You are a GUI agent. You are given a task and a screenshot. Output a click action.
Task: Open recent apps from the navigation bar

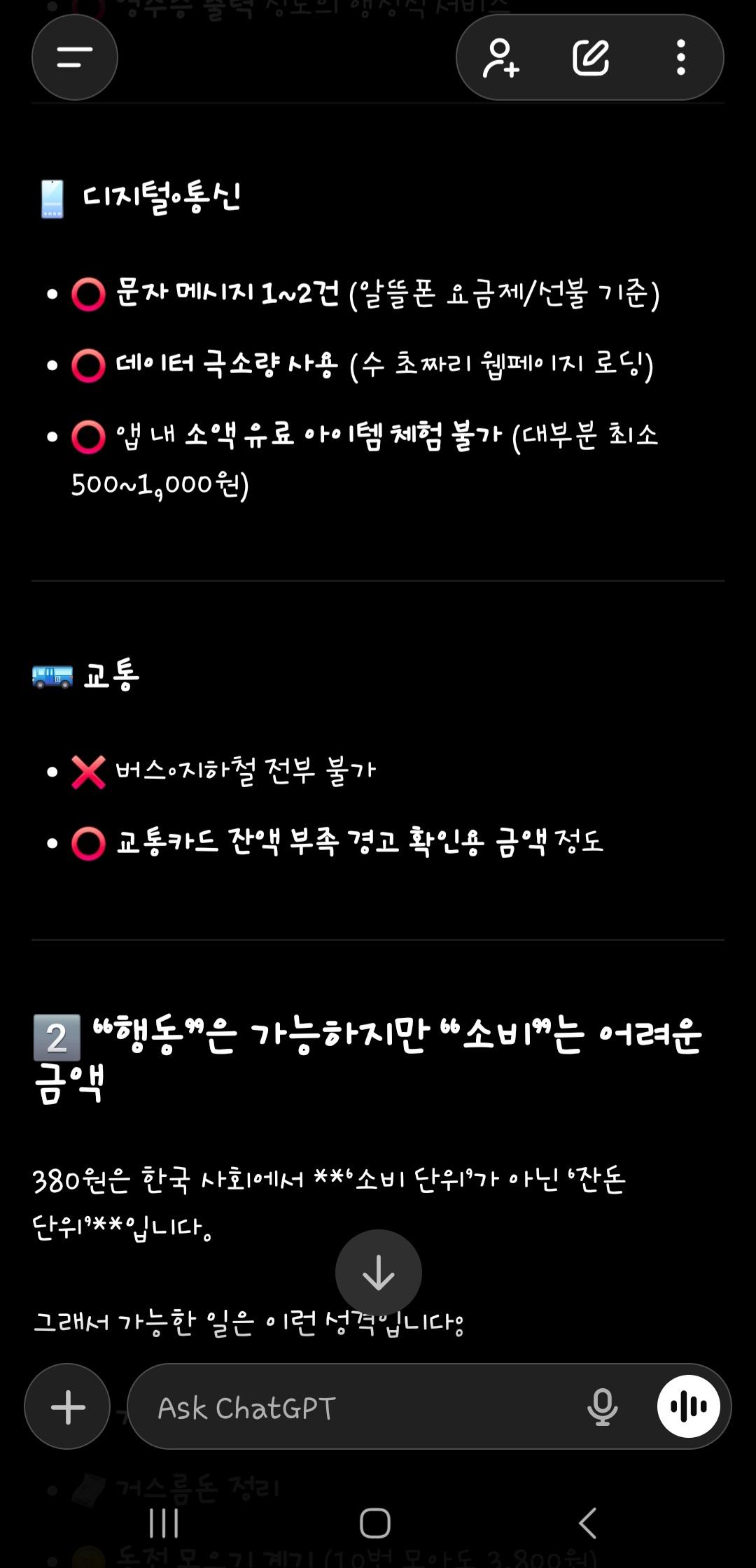point(164,1523)
